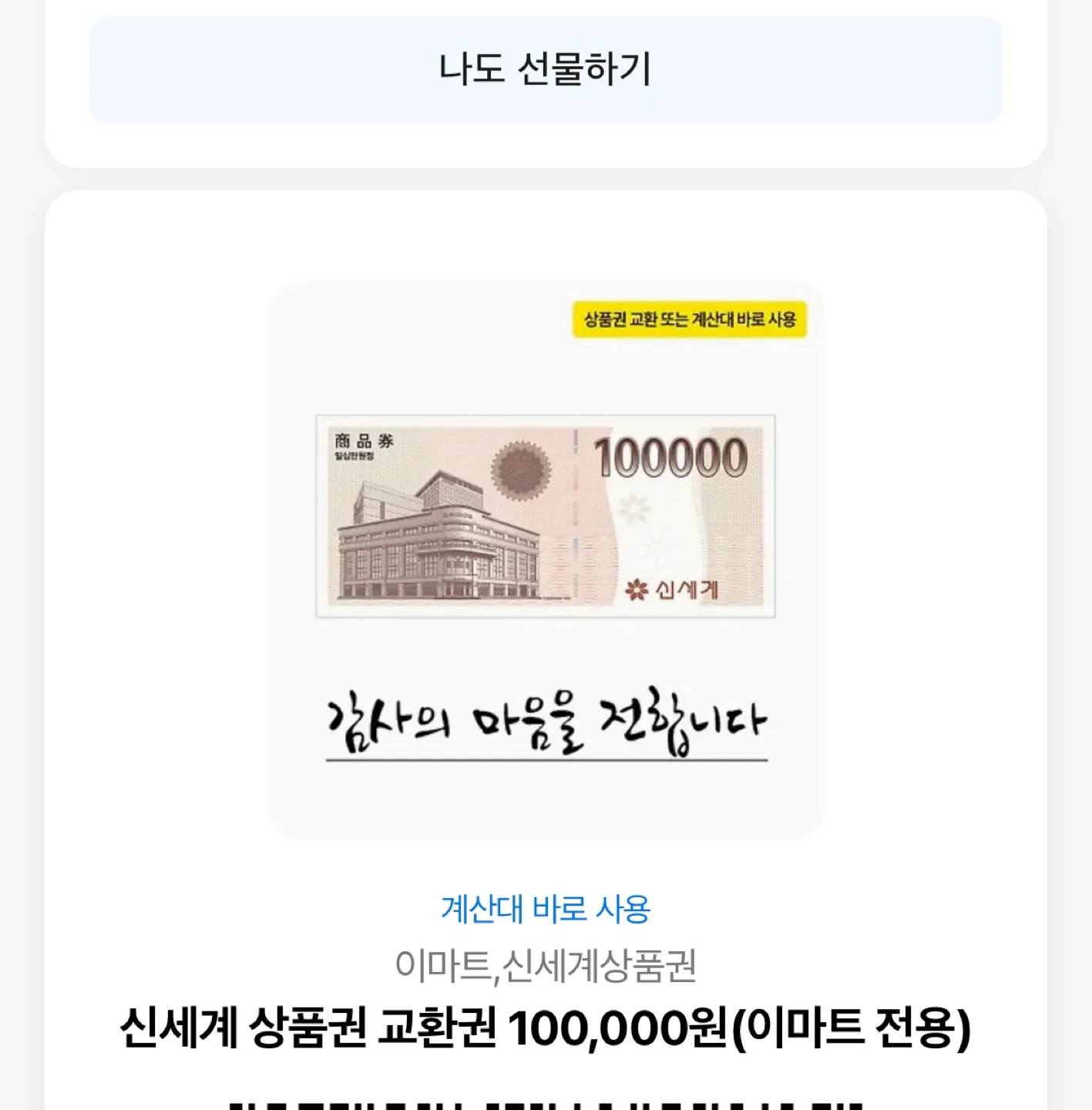Tap the 나도 선물하기 button
Image resolution: width=1092 pixels, height=1110 pixels.
coord(546,69)
